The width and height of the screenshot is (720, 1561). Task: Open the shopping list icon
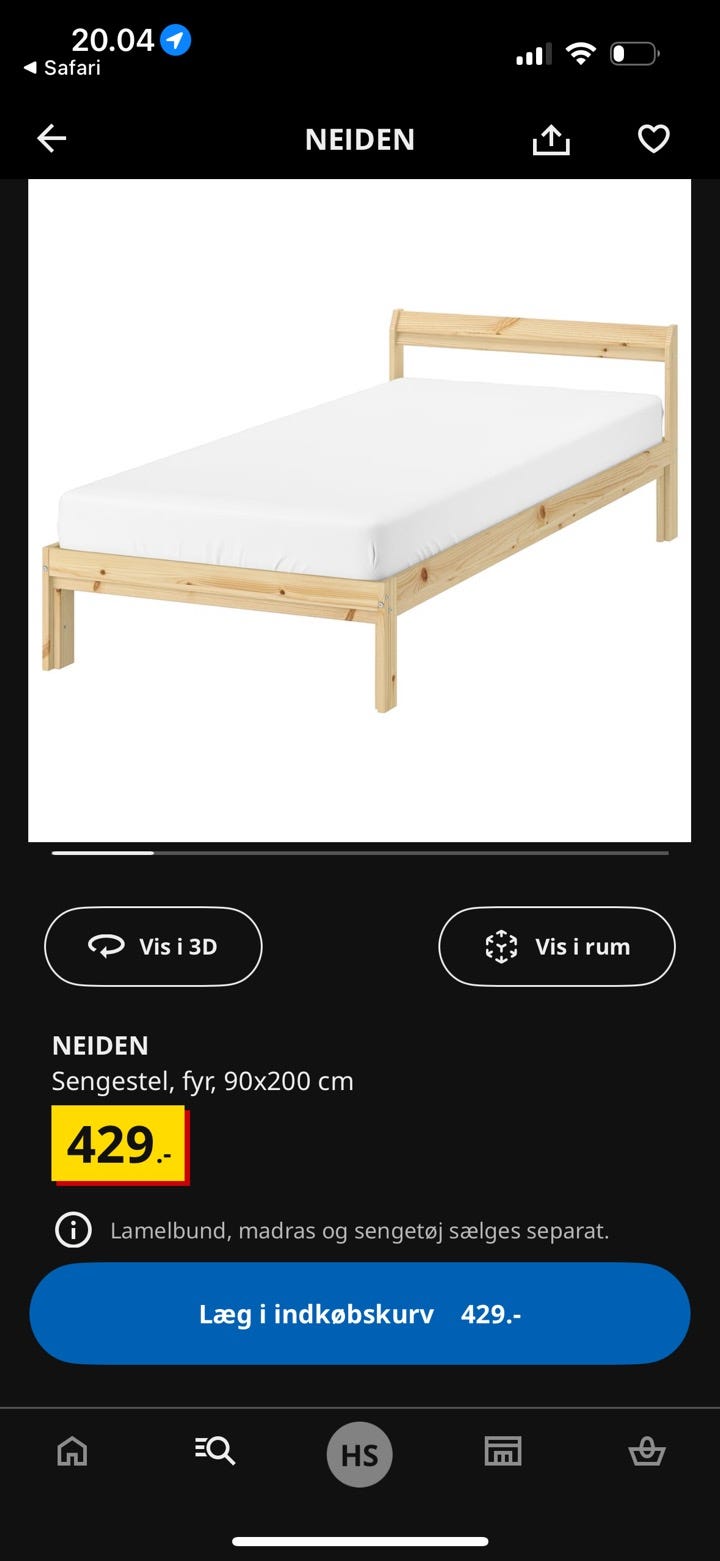coord(647,1454)
